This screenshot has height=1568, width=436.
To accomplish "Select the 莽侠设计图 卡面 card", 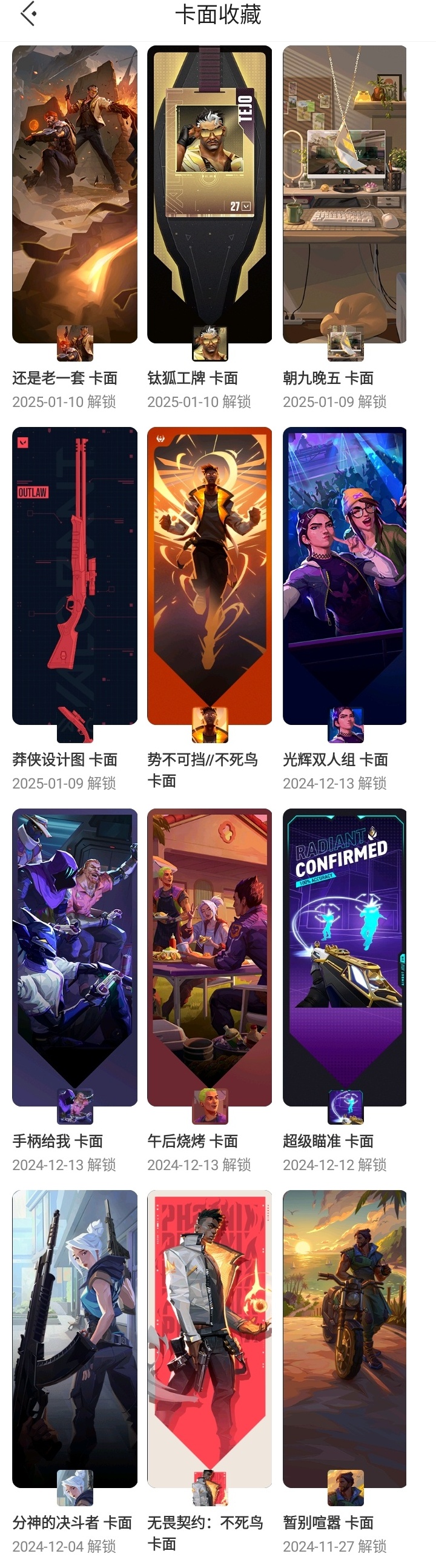I will click(74, 576).
